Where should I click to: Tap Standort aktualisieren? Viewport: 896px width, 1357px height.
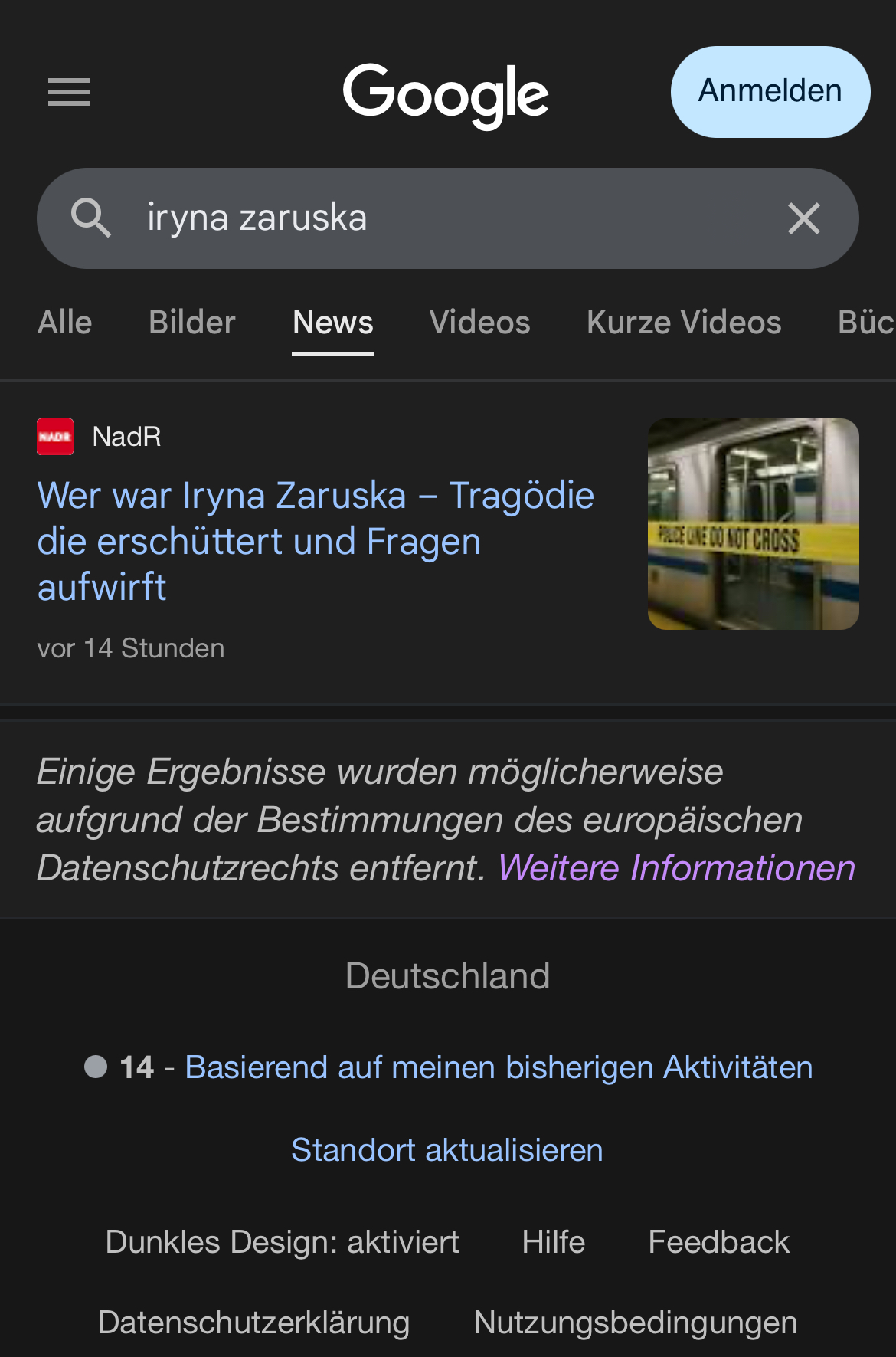click(x=447, y=1150)
